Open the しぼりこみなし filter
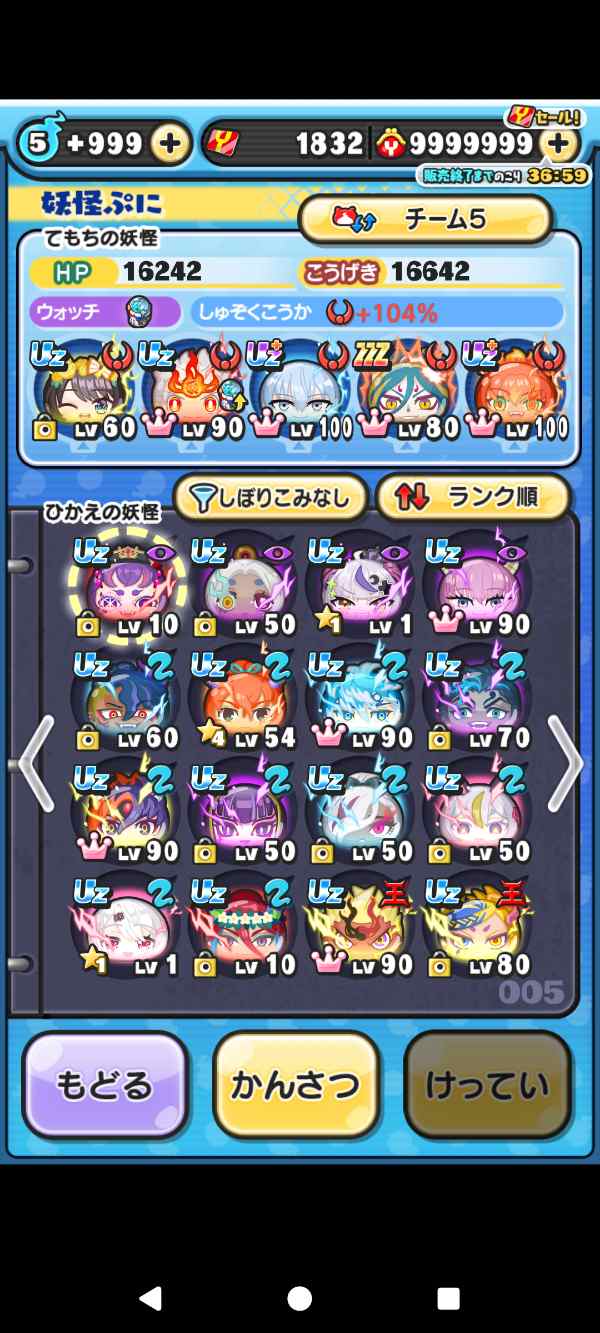 pyautogui.click(x=270, y=497)
